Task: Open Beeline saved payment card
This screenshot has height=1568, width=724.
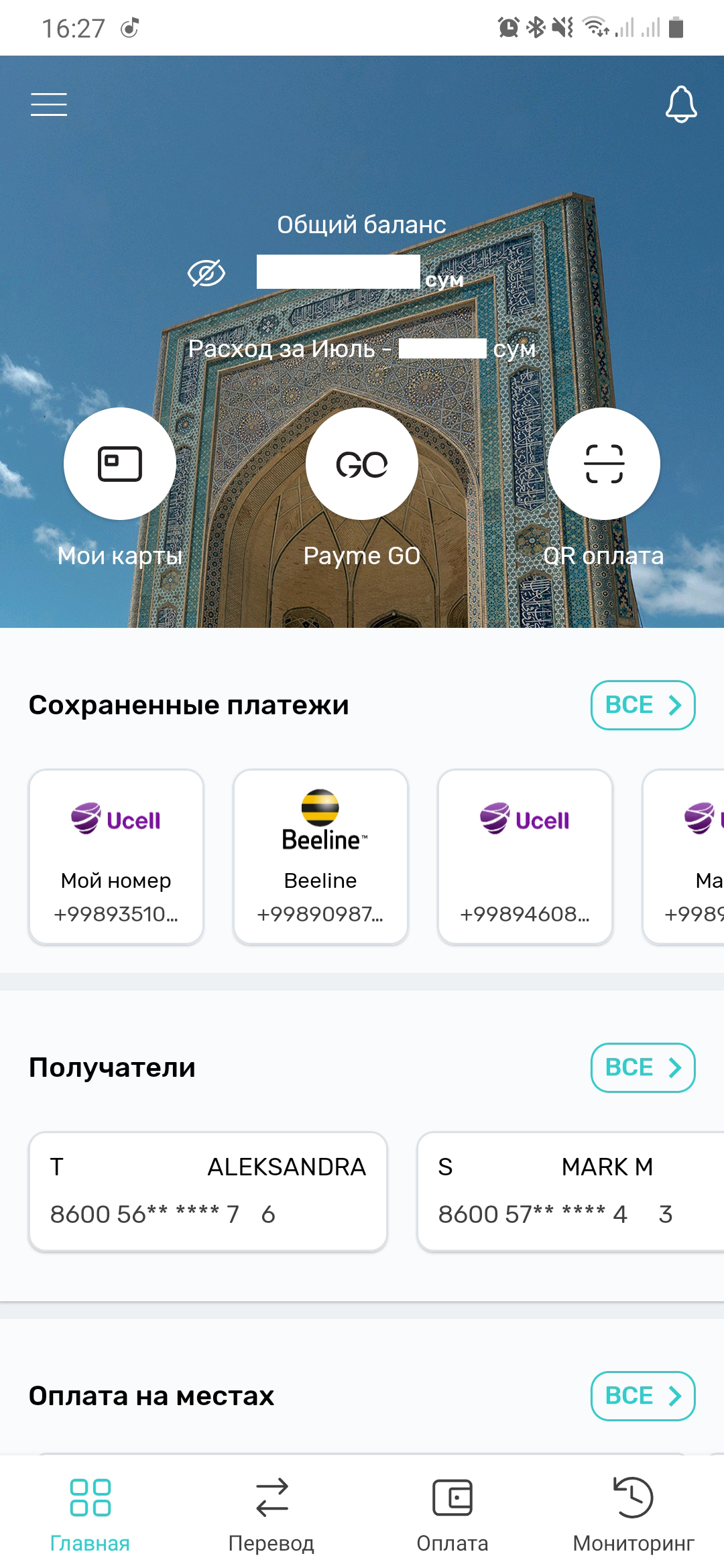Action: click(x=320, y=856)
